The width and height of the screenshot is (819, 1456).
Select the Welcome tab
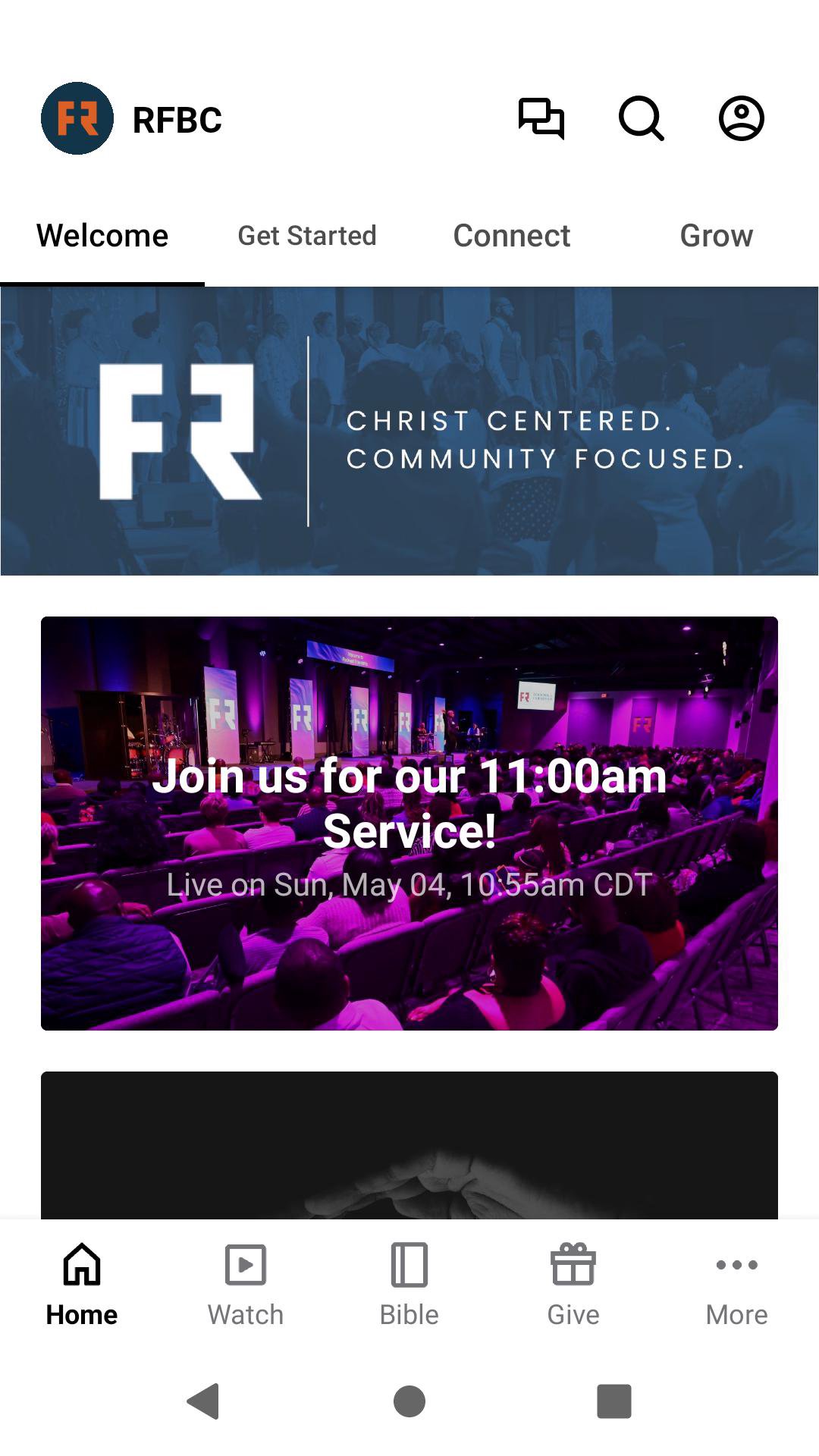pyautogui.click(x=102, y=236)
